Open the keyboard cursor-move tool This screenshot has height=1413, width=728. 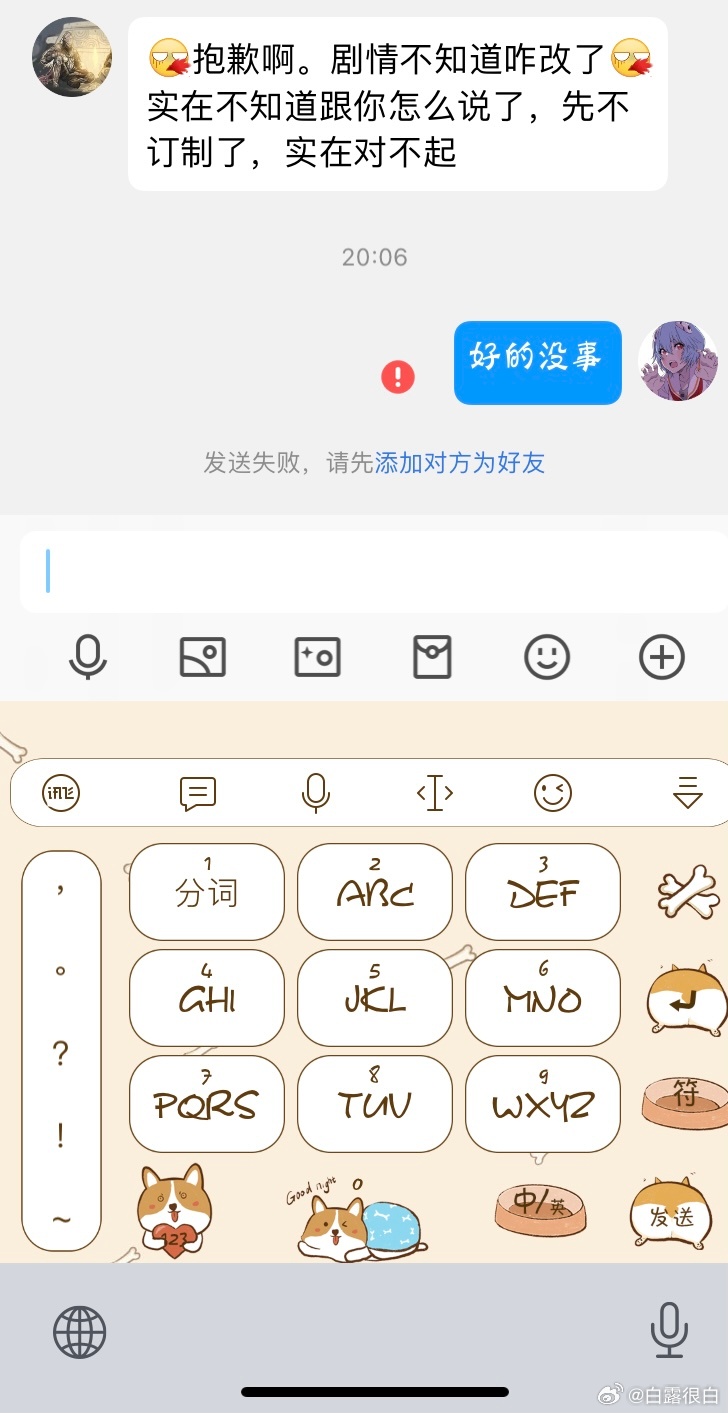[x=434, y=794]
